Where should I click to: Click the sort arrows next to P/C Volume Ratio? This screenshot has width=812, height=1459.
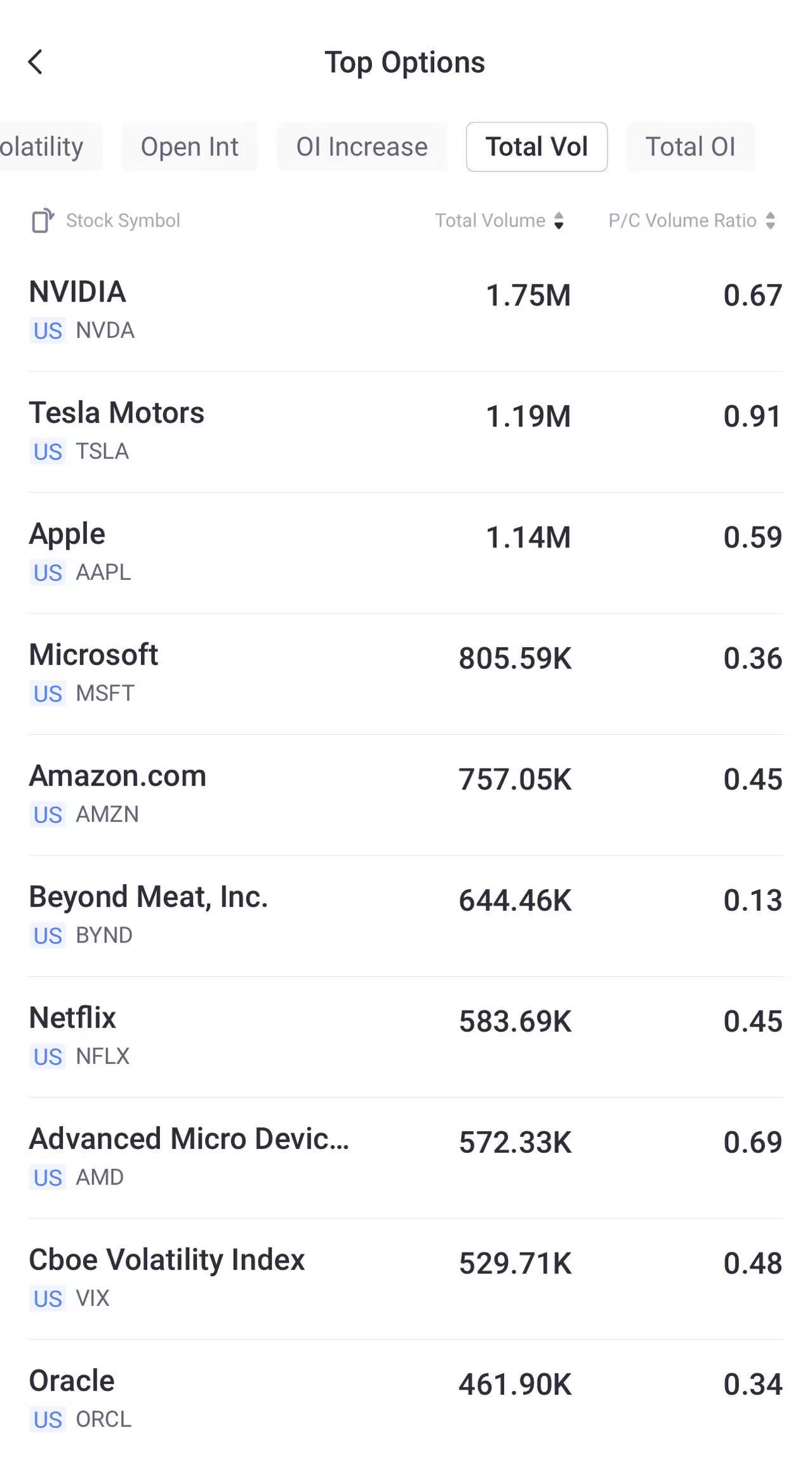coord(769,220)
